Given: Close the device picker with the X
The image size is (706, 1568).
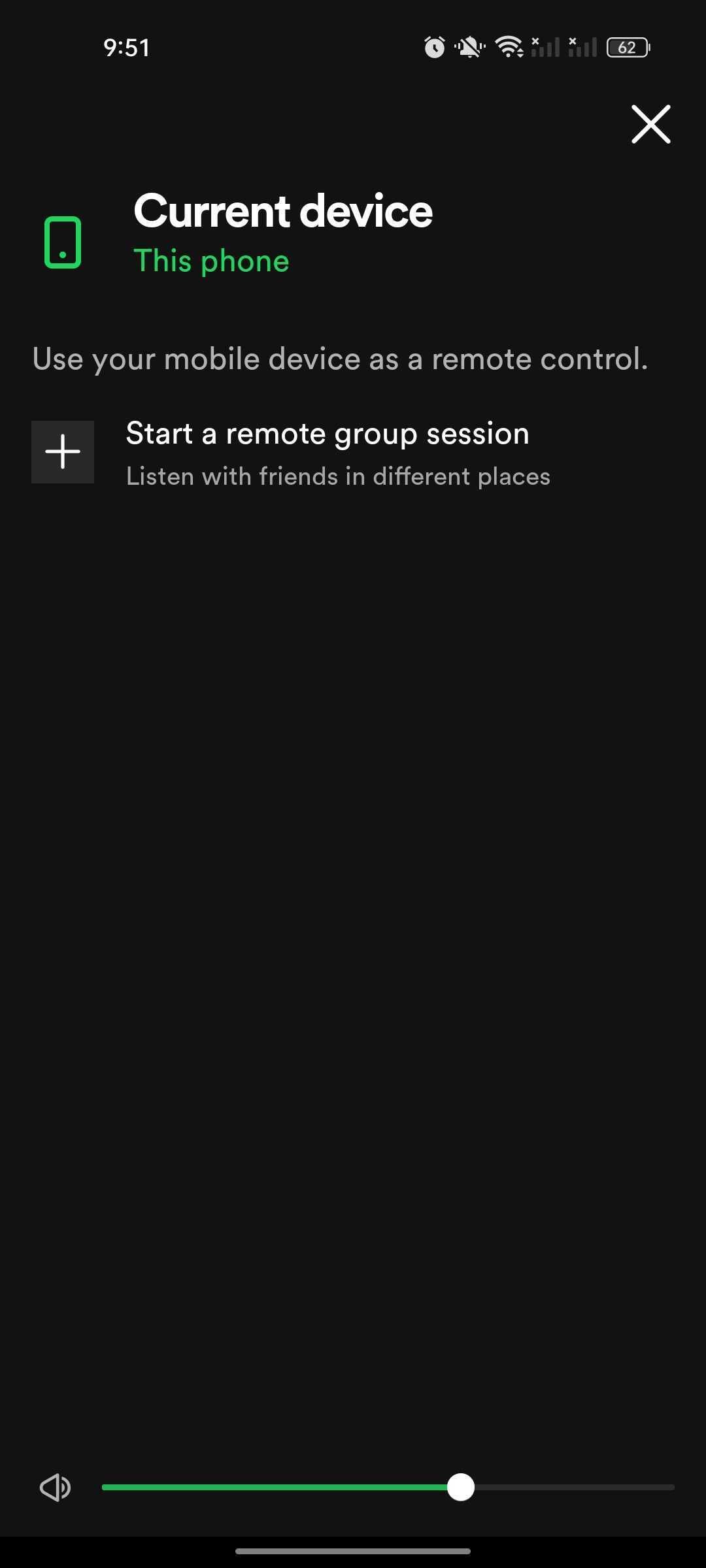Looking at the screenshot, I should pyautogui.click(x=650, y=124).
